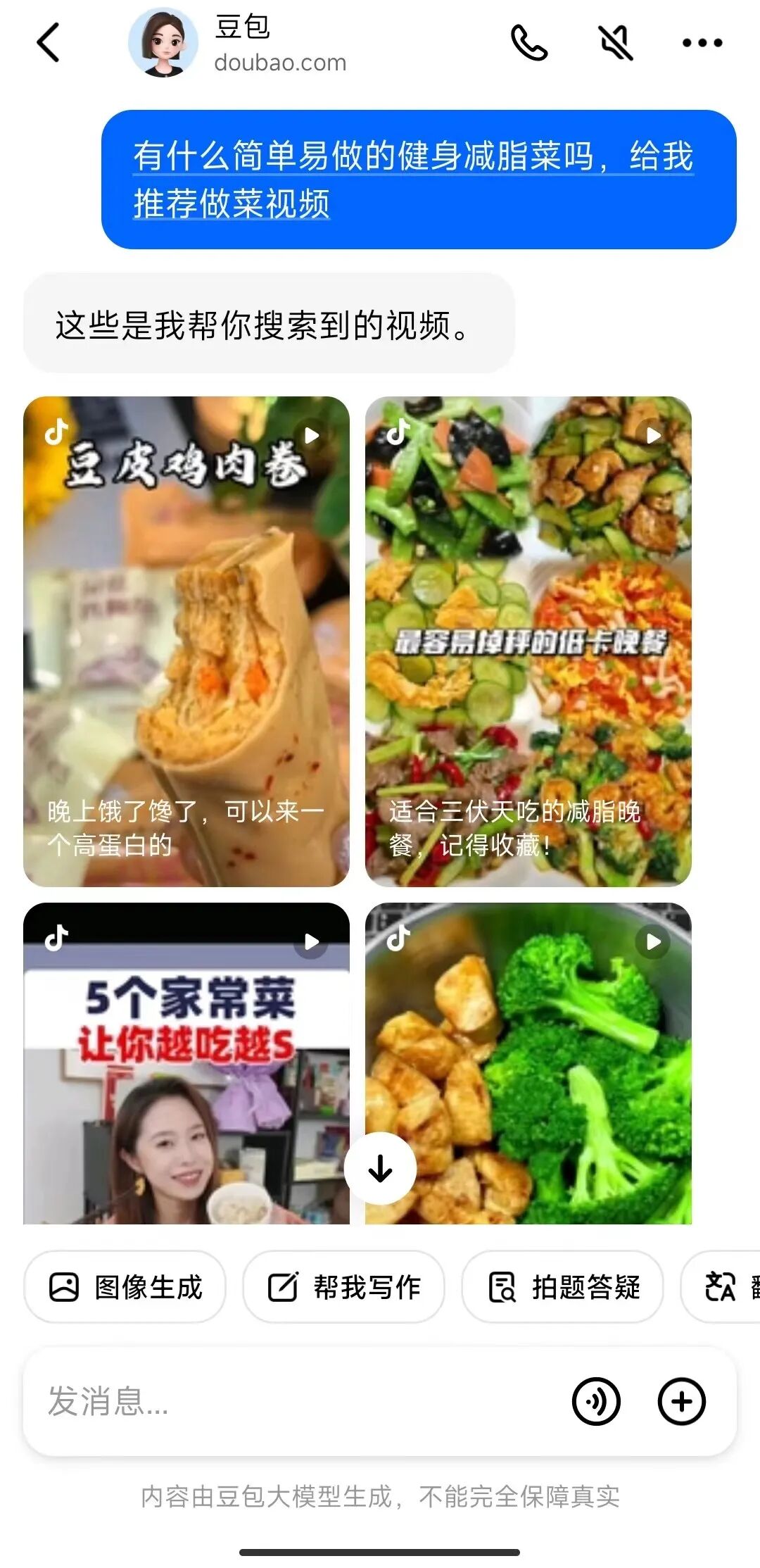760x1568 pixels.
Task: Choose the 帮我写作 shortcut
Action: click(x=343, y=1287)
